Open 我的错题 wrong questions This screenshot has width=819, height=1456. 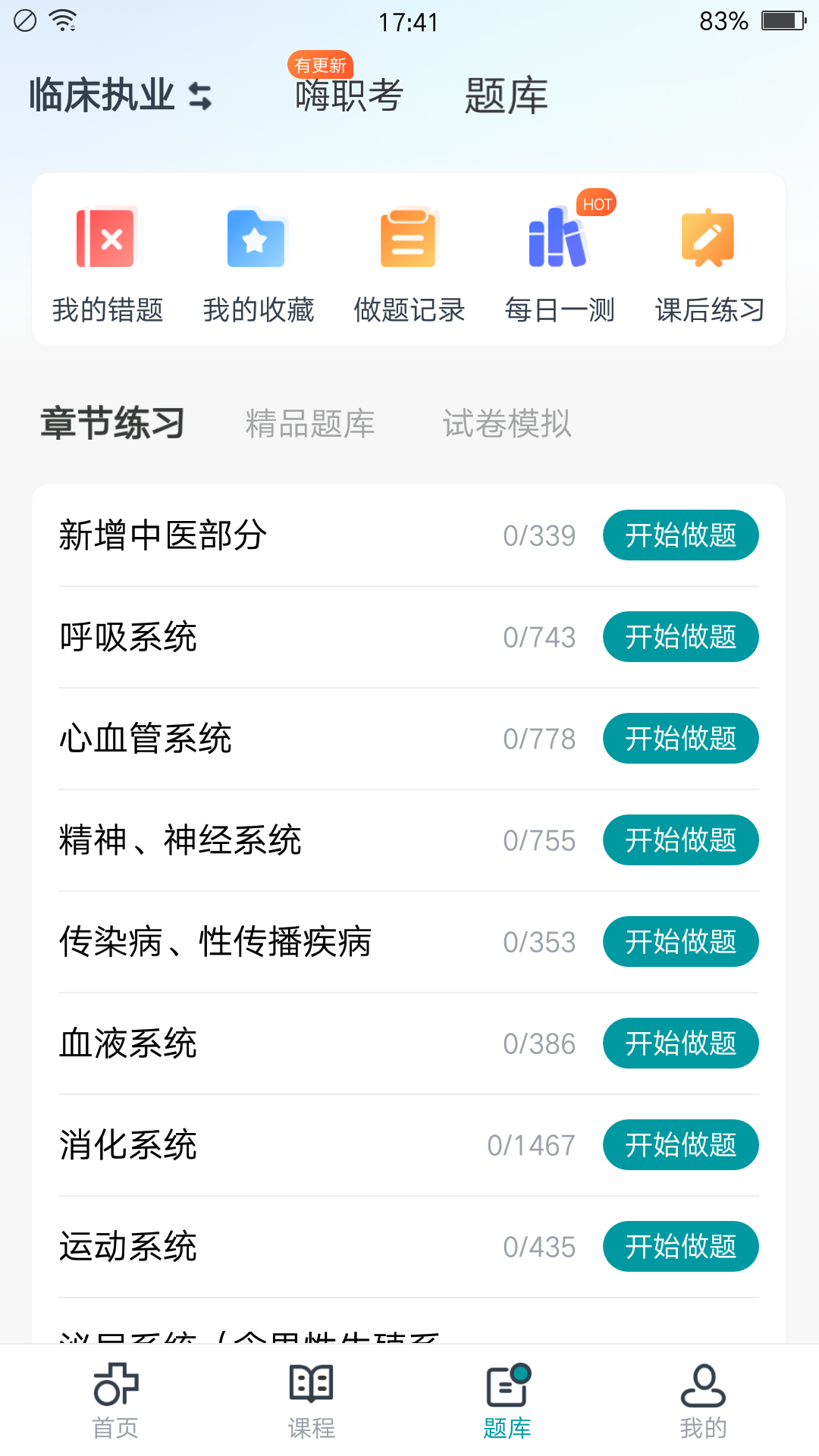coord(107,262)
